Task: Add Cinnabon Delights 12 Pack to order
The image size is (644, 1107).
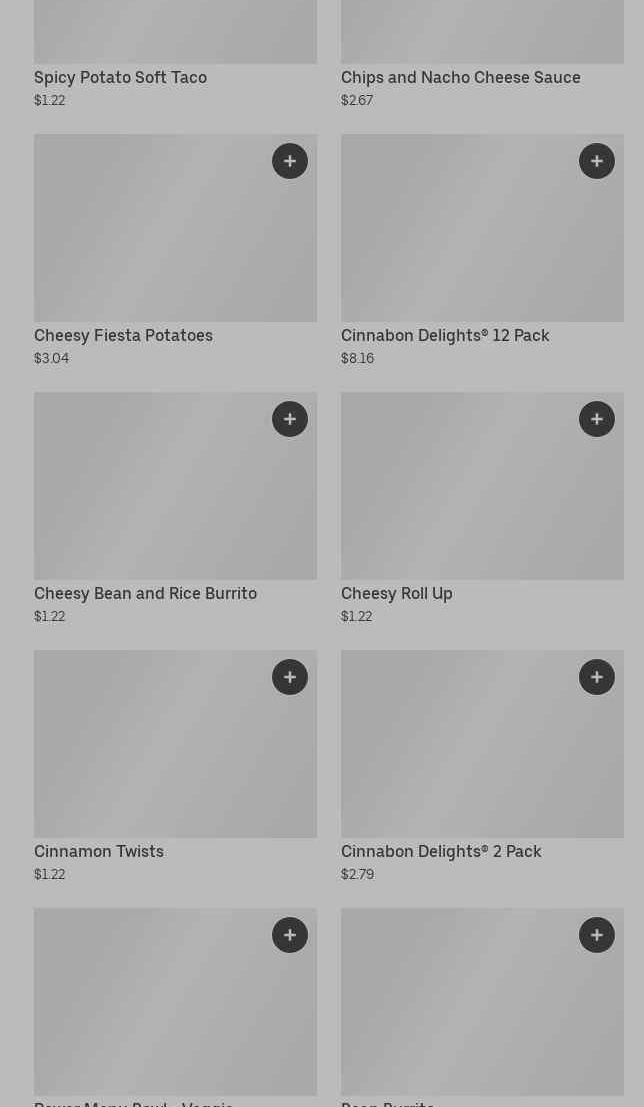Action: coord(597,161)
